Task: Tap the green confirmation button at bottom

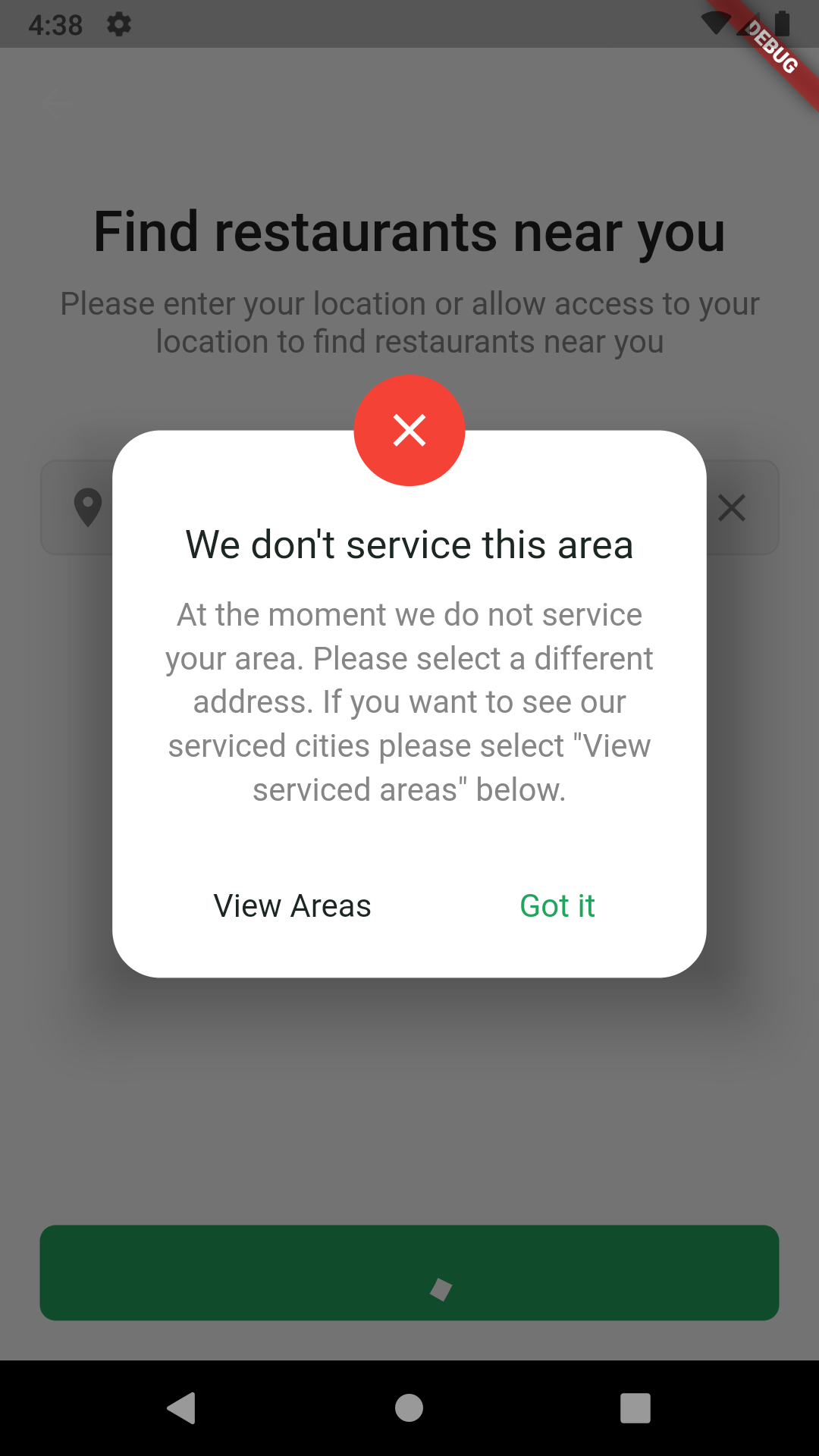Action: pyautogui.click(x=409, y=1272)
